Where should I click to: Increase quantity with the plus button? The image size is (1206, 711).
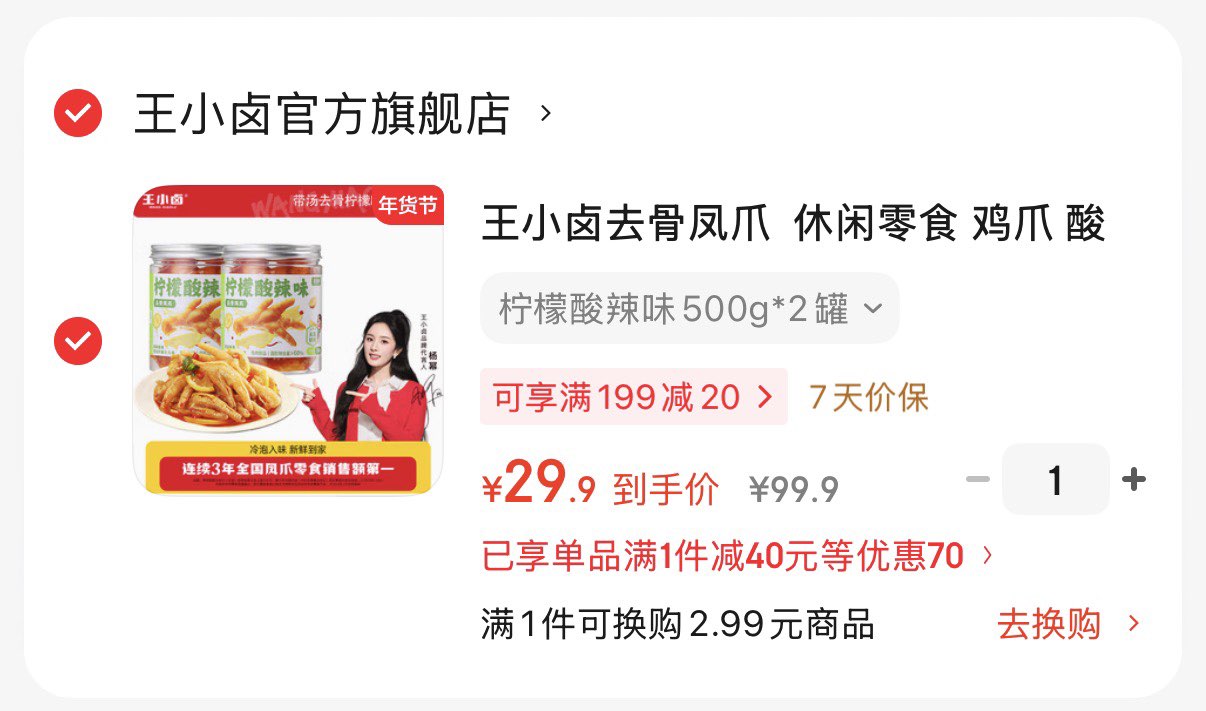click(x=1133, y=480)
